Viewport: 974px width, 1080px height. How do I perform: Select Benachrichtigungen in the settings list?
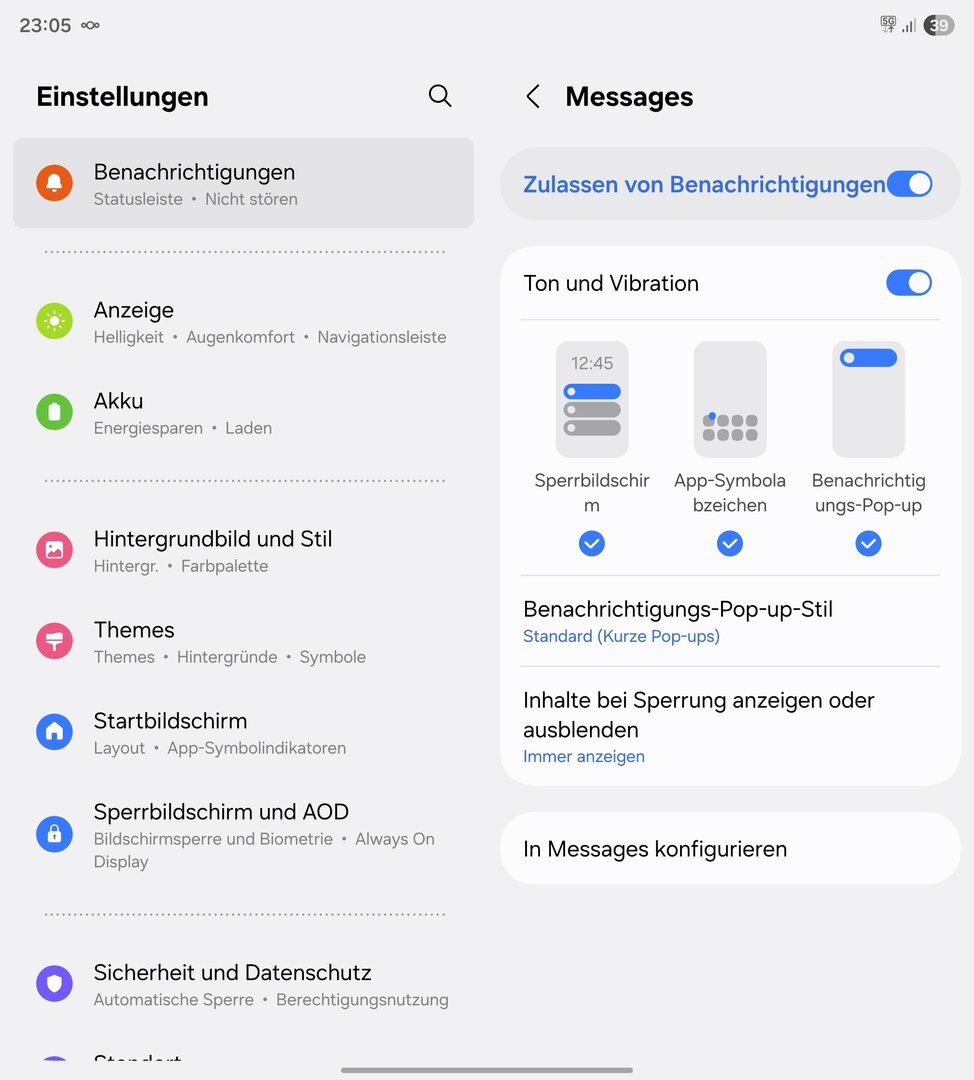[x=243, y=183]
